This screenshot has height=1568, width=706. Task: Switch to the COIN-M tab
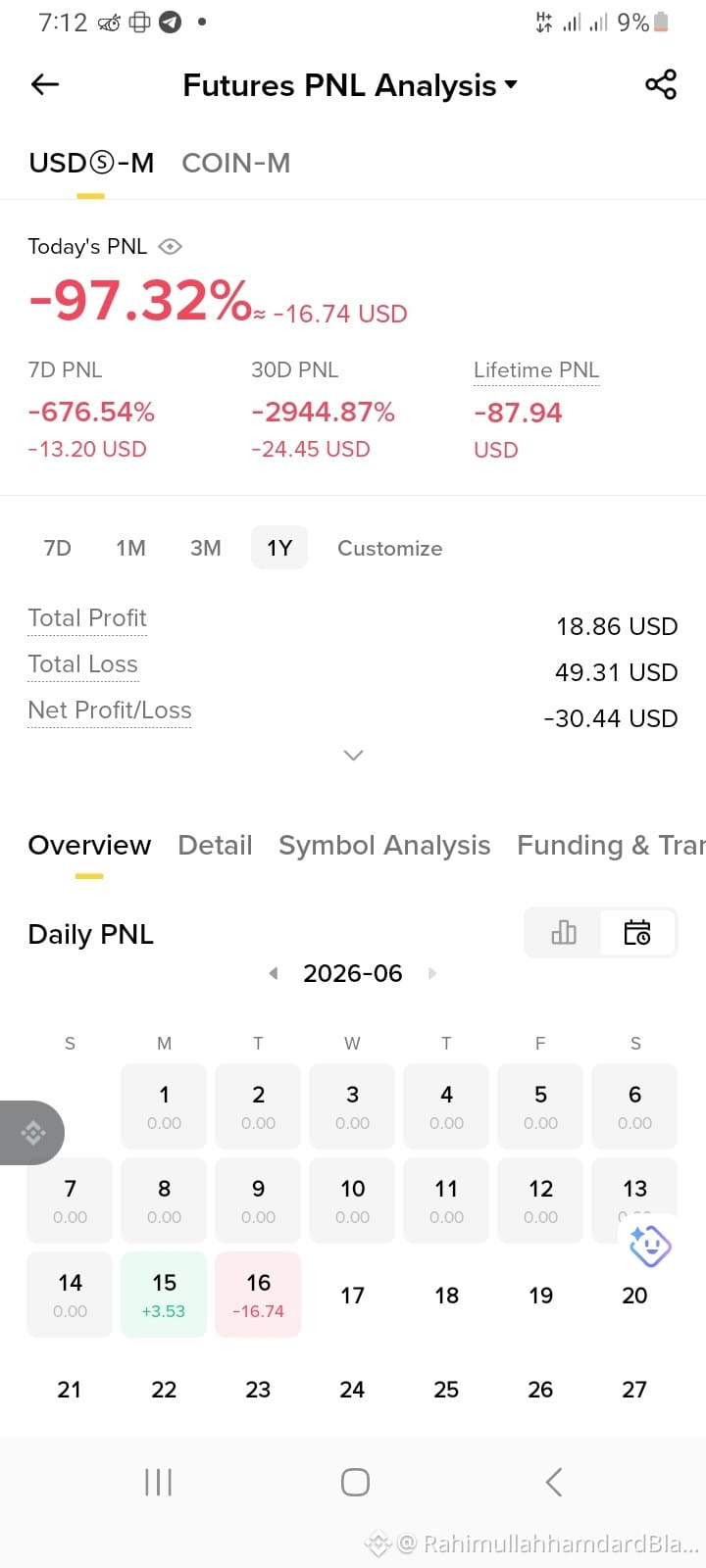click(236, 163)
